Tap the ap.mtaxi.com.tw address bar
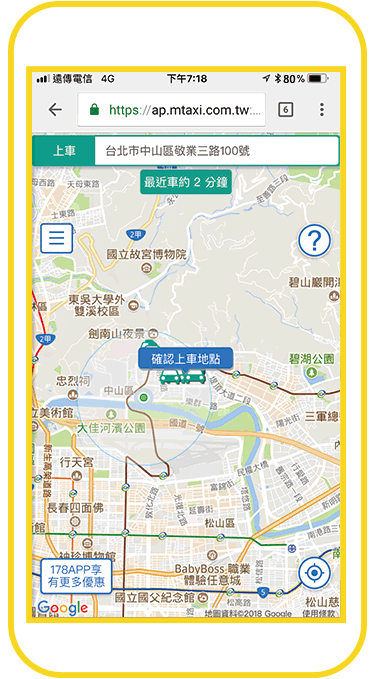372x679 pixels. click(x=171, y=110)
